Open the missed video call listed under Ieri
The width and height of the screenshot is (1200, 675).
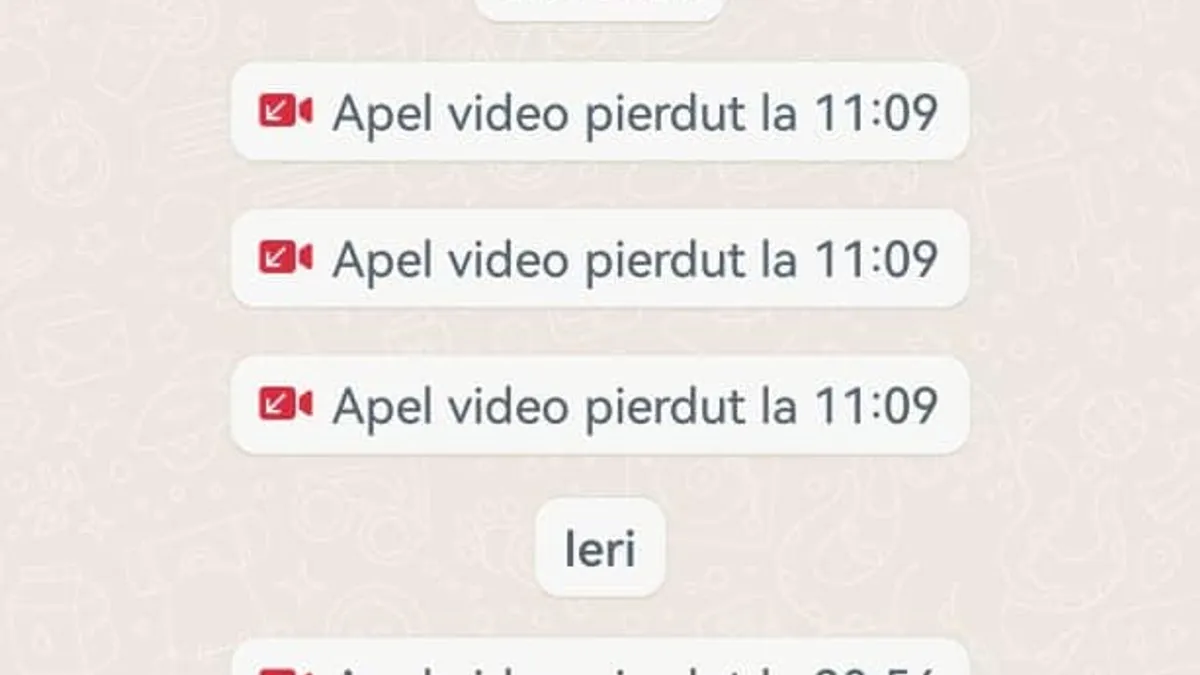600,662
